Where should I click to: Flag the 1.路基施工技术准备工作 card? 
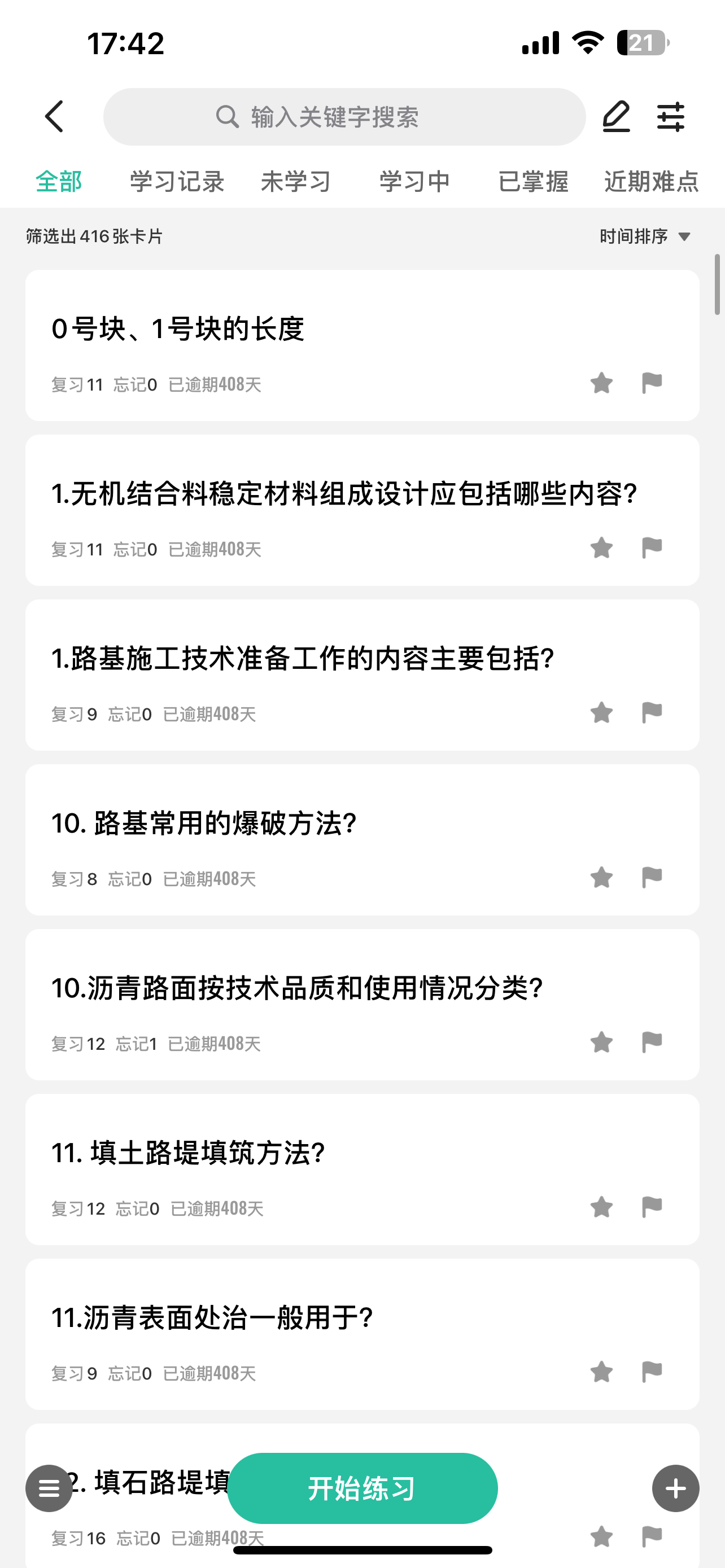click(652, 712)
